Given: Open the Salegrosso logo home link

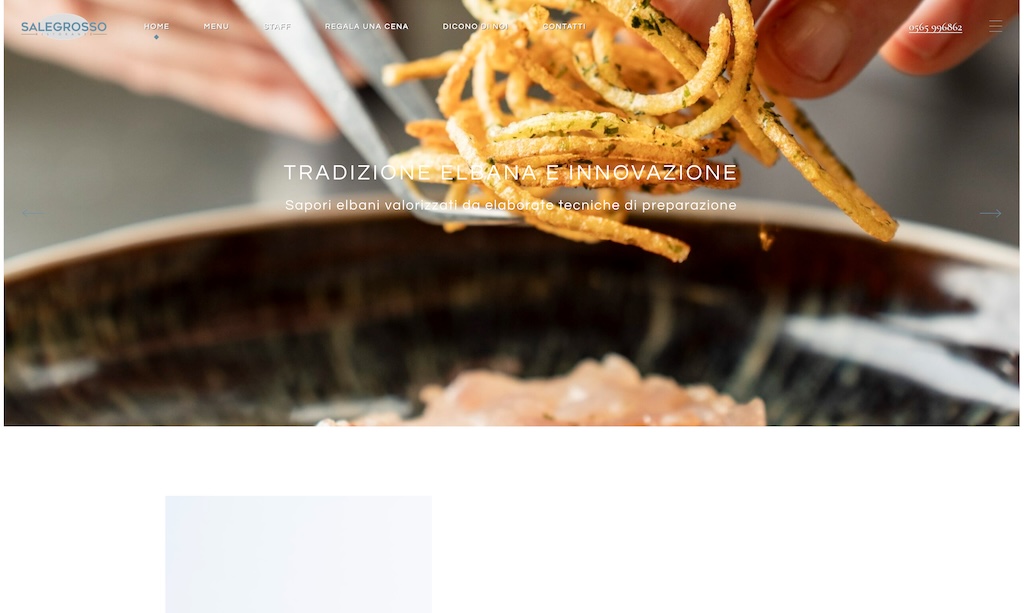Looking at the screenshot, I should pyautogui.click(x=63, y=27).
